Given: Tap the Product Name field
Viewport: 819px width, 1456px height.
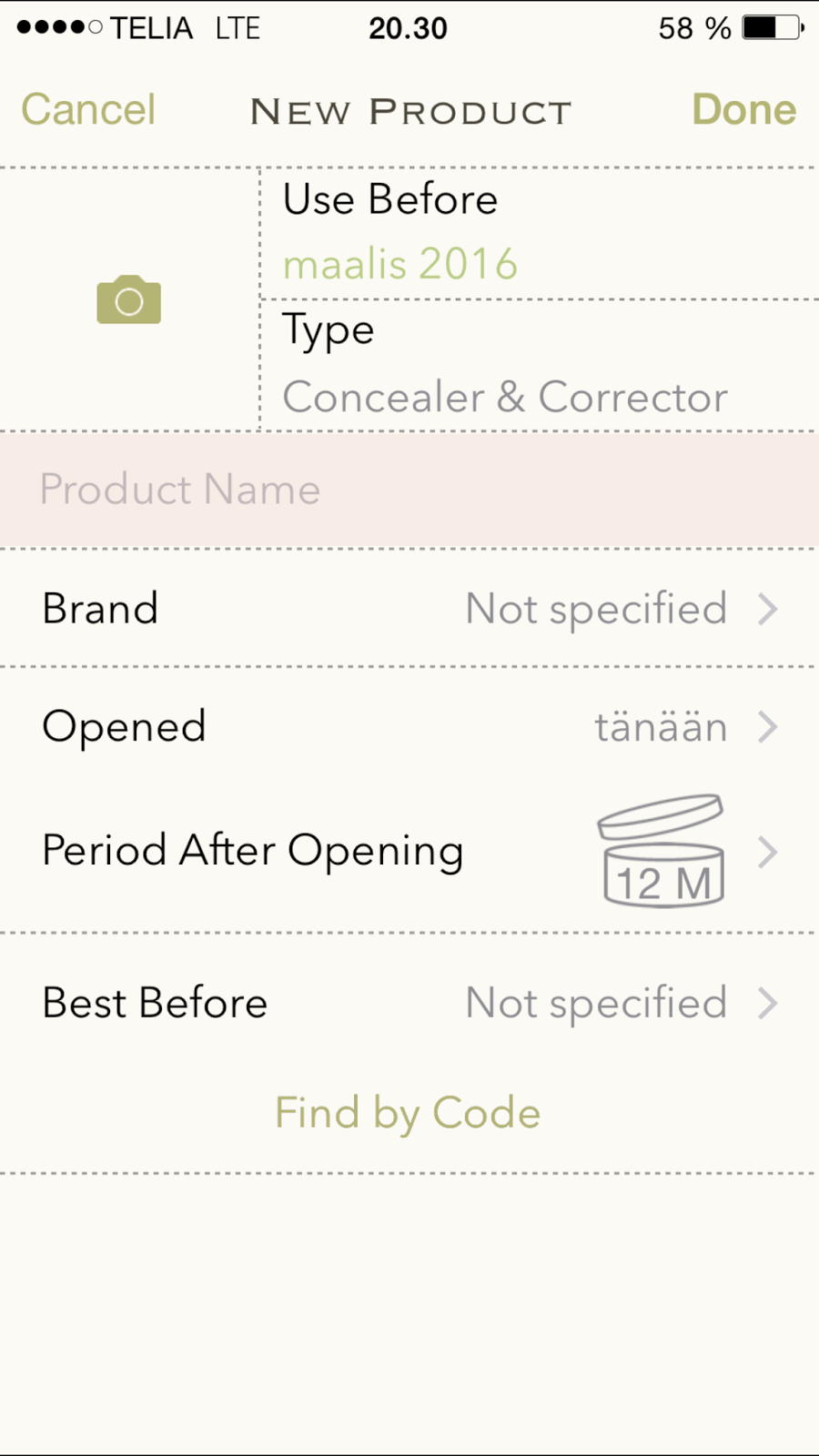Looking at the screenshot, I should click(x=409, y=490).
